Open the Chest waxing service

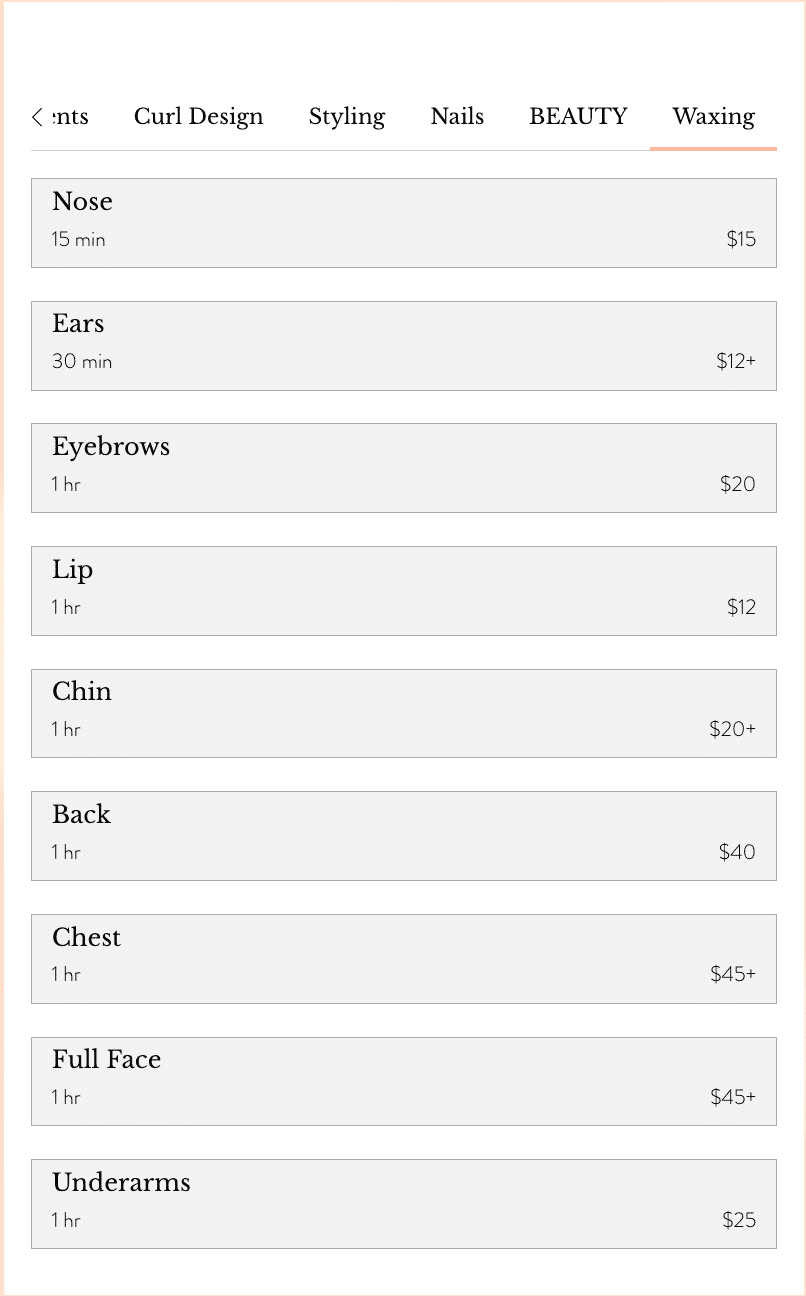(404, 959)
